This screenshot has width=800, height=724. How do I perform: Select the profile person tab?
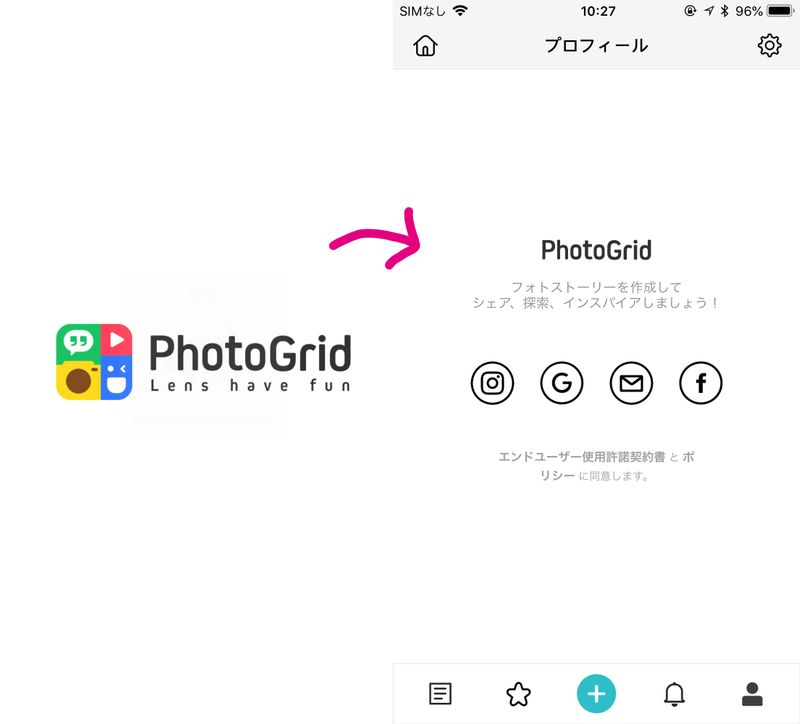752,694
